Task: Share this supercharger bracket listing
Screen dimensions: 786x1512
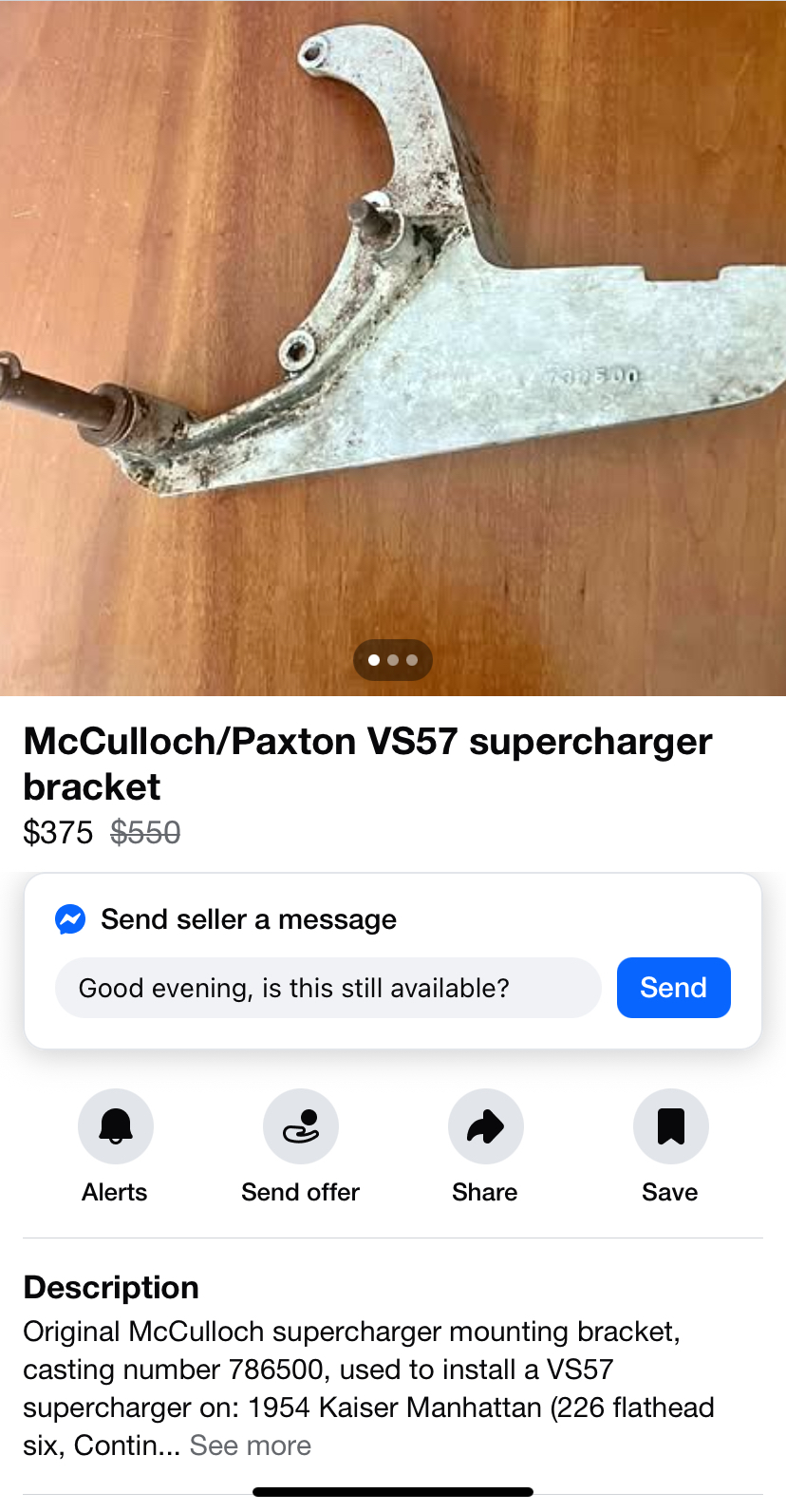Action: tap(485, 1126)
